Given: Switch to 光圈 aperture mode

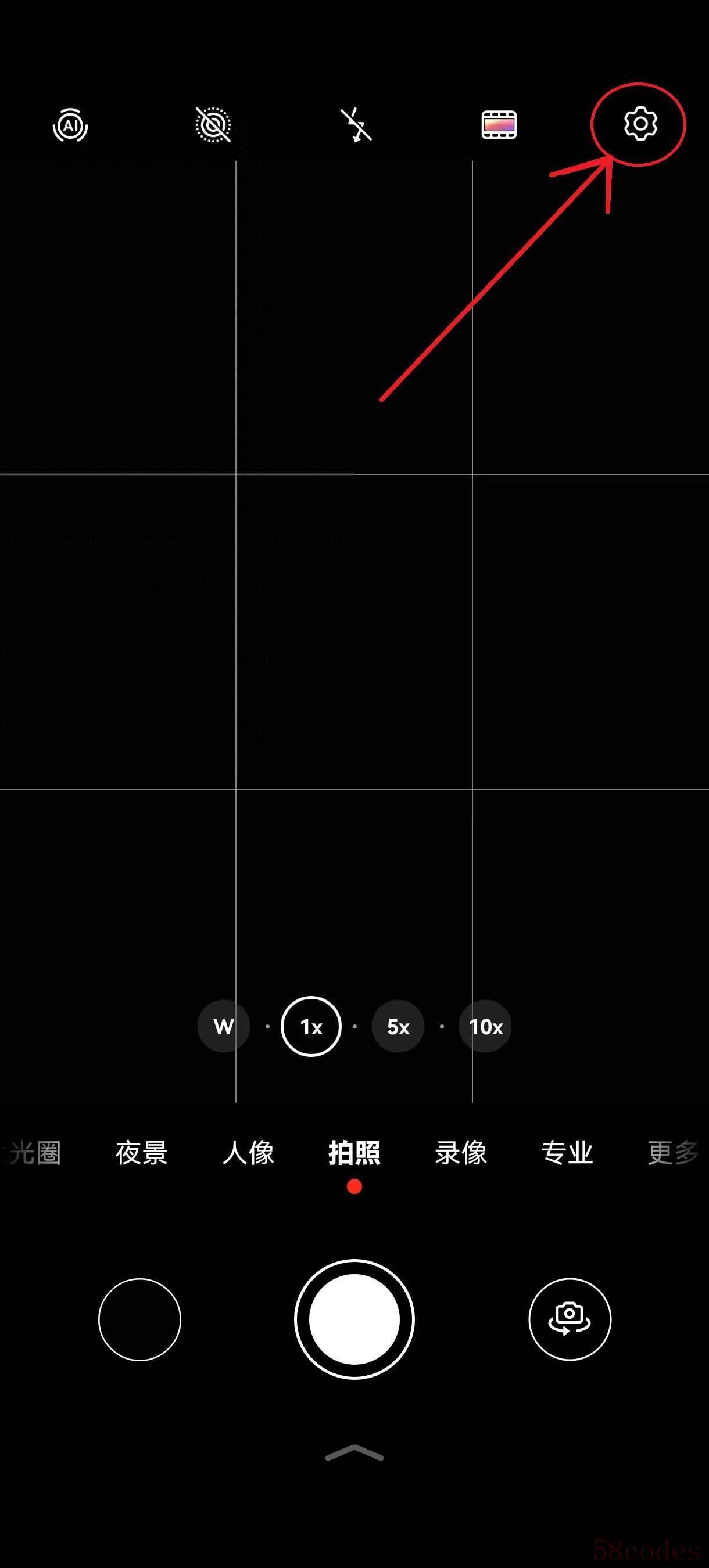Looking at the screenshot, I should [x=34, y=1152].
